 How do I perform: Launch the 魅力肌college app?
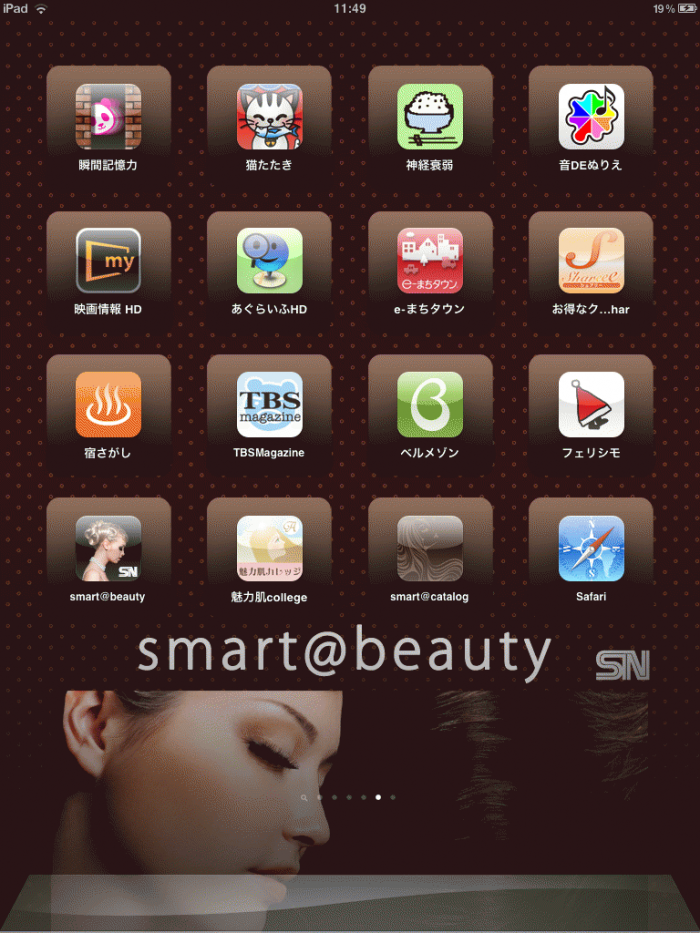tap(269, 549)
